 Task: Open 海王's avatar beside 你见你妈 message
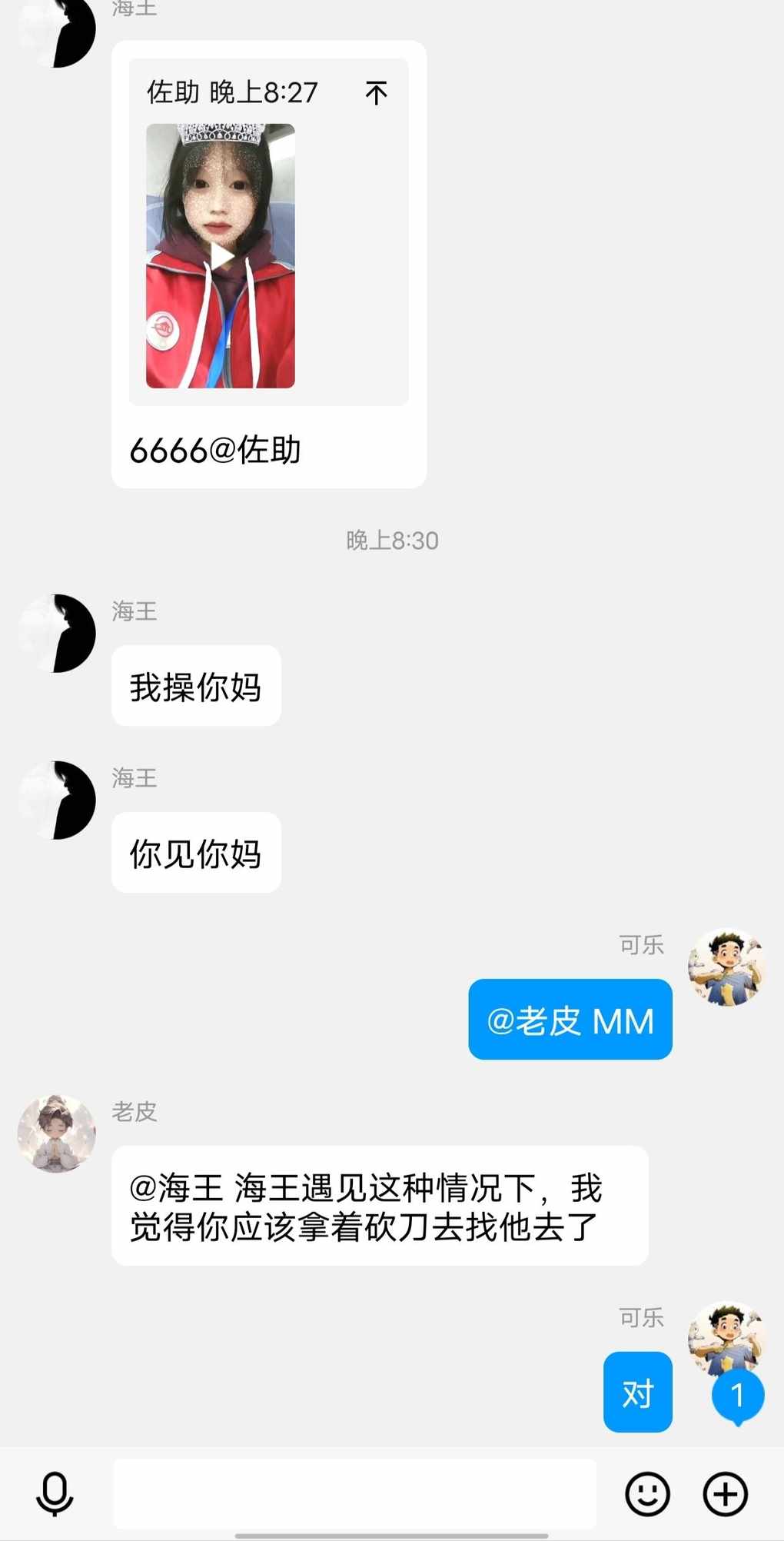click(x=57, y=800)
